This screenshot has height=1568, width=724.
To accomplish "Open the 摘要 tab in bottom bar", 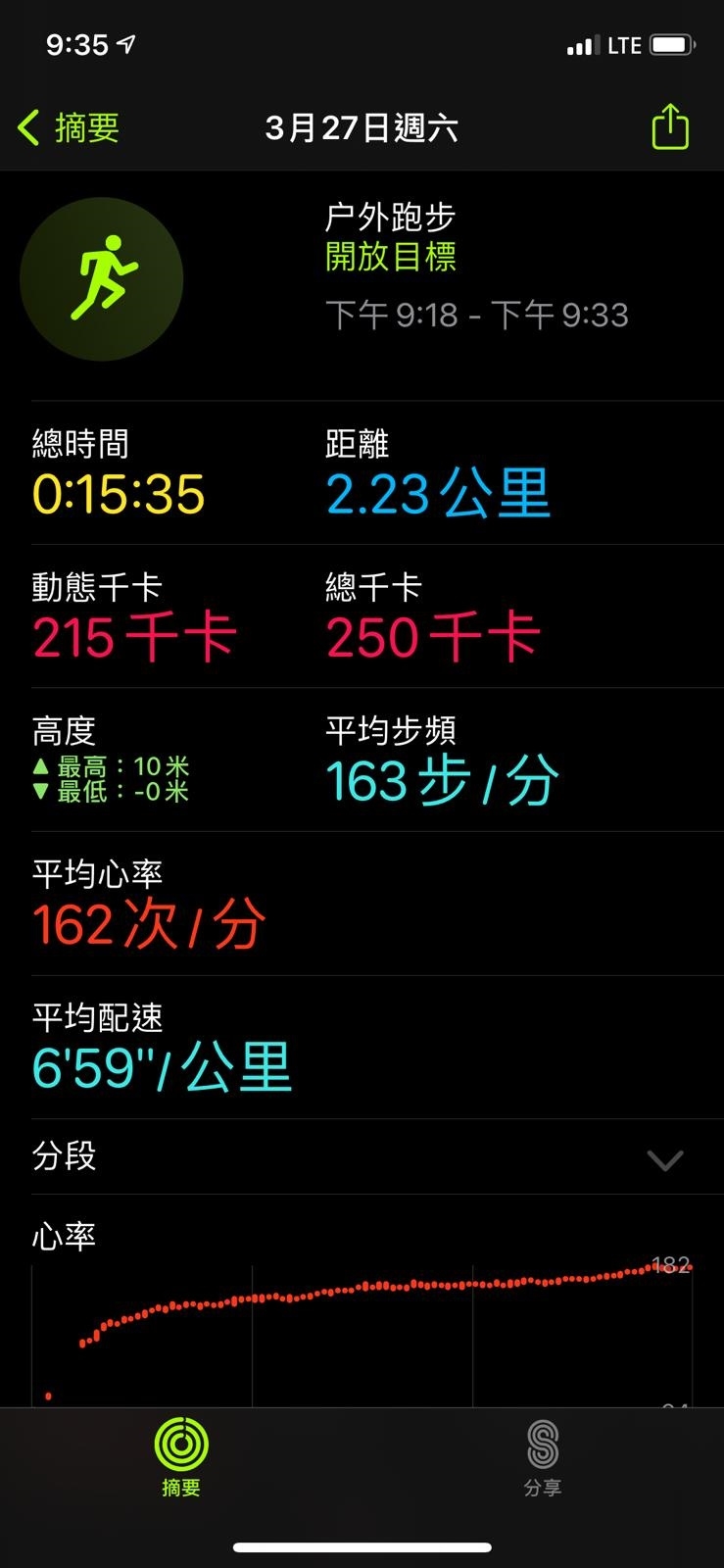I will (181, 1457).
